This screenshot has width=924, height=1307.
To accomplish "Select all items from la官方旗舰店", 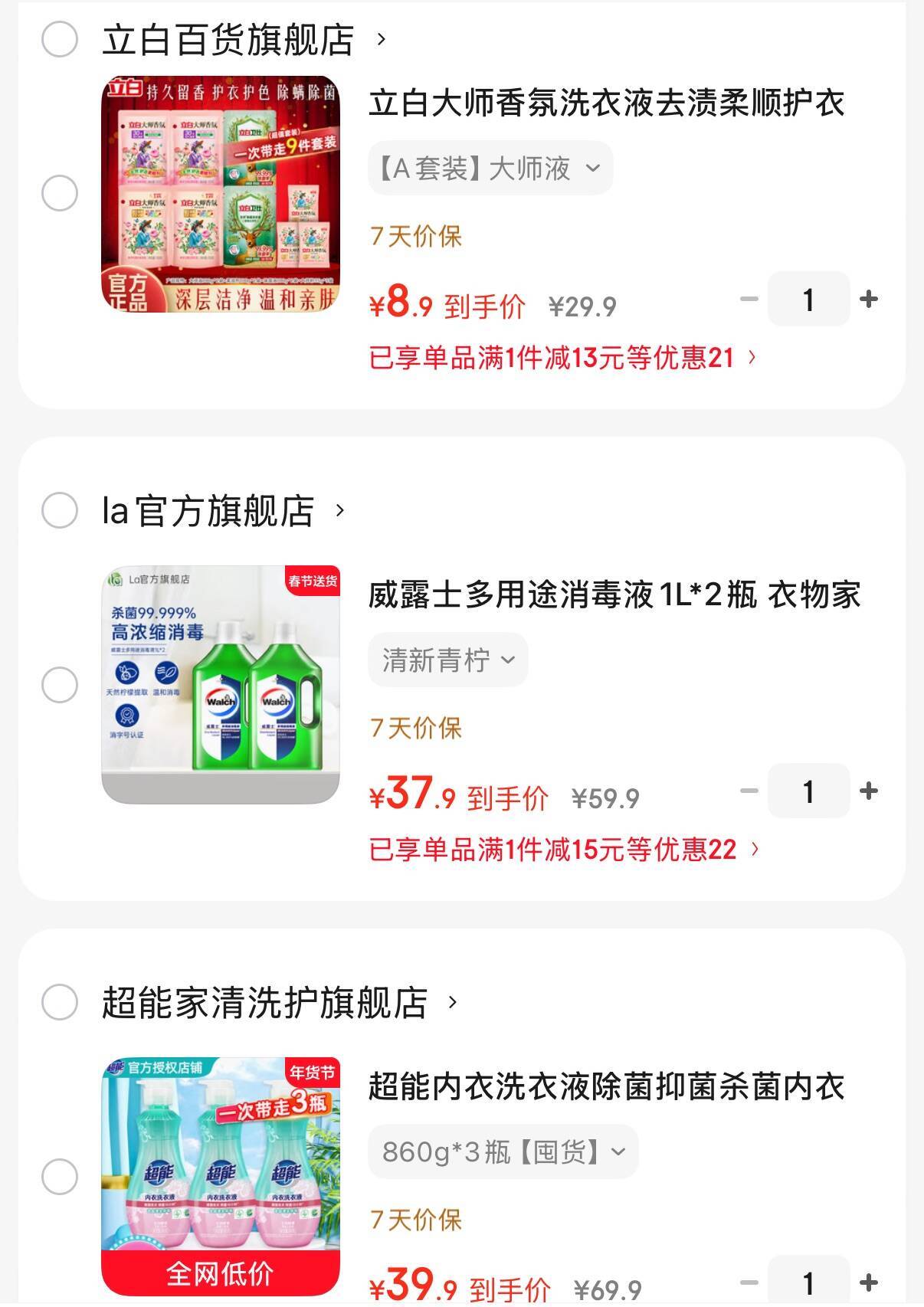I will 60,510.
